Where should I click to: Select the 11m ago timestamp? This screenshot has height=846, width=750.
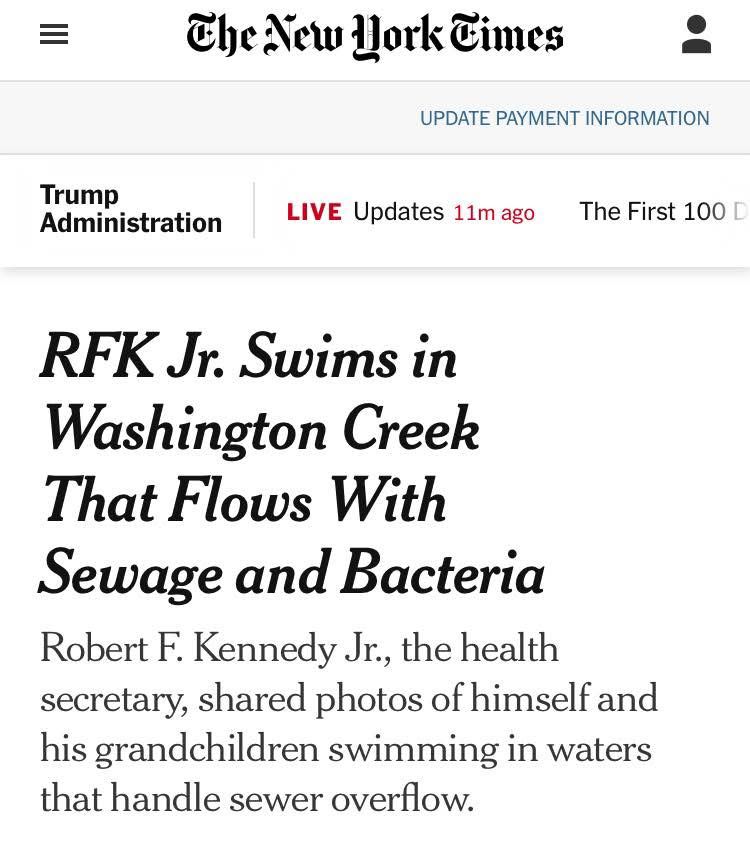click(493, 212)
